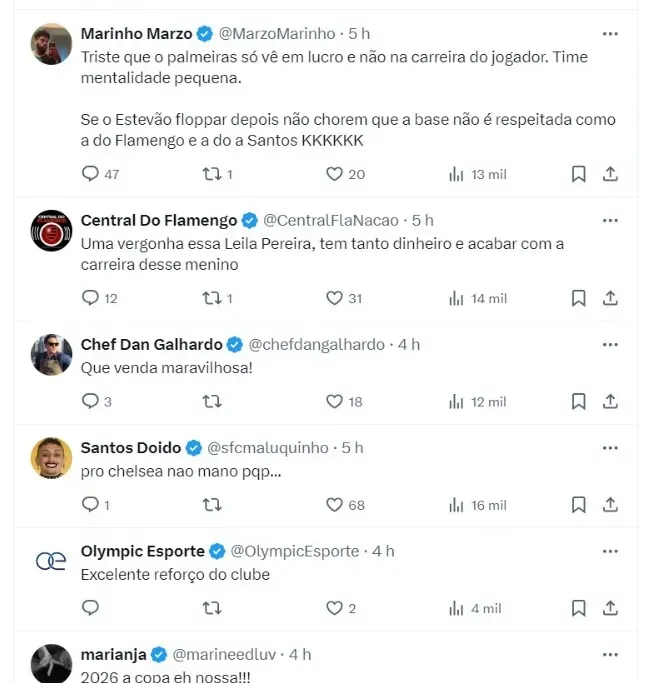Open Central Do Flamengo's profile name

click(158, 220)
